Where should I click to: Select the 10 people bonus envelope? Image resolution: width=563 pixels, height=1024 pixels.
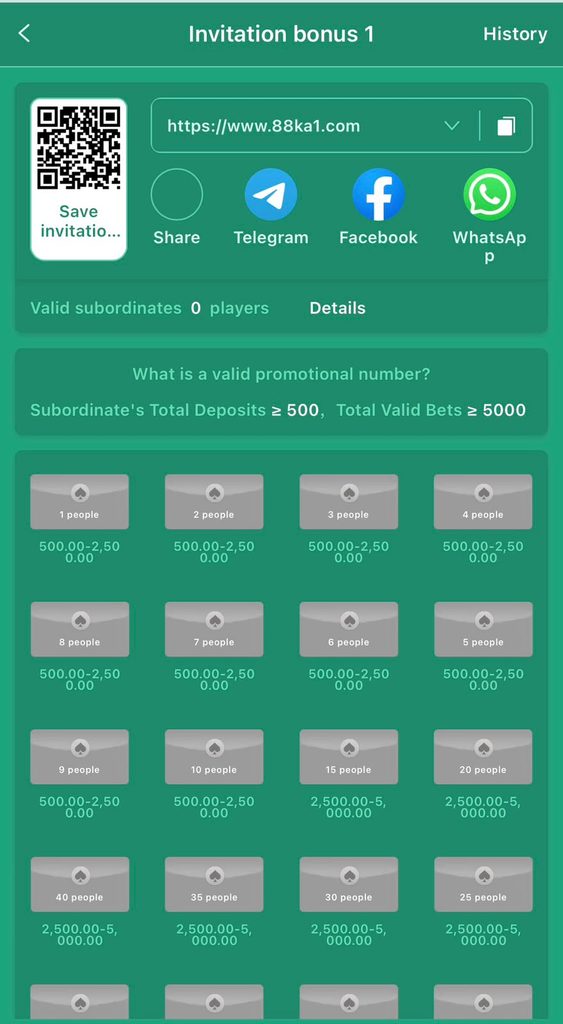[214, 757]
